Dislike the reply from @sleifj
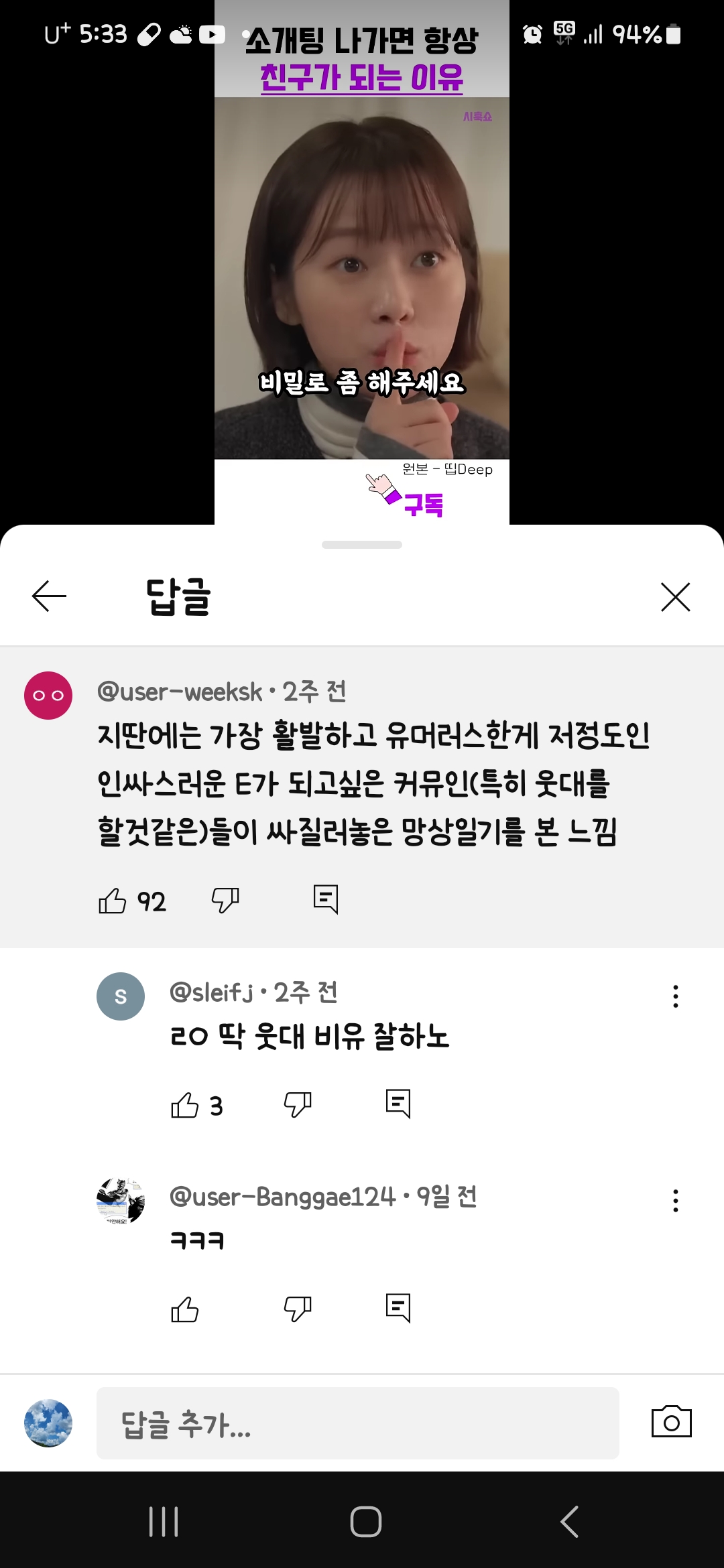The image size is (724, 1568). (298, 1105)
